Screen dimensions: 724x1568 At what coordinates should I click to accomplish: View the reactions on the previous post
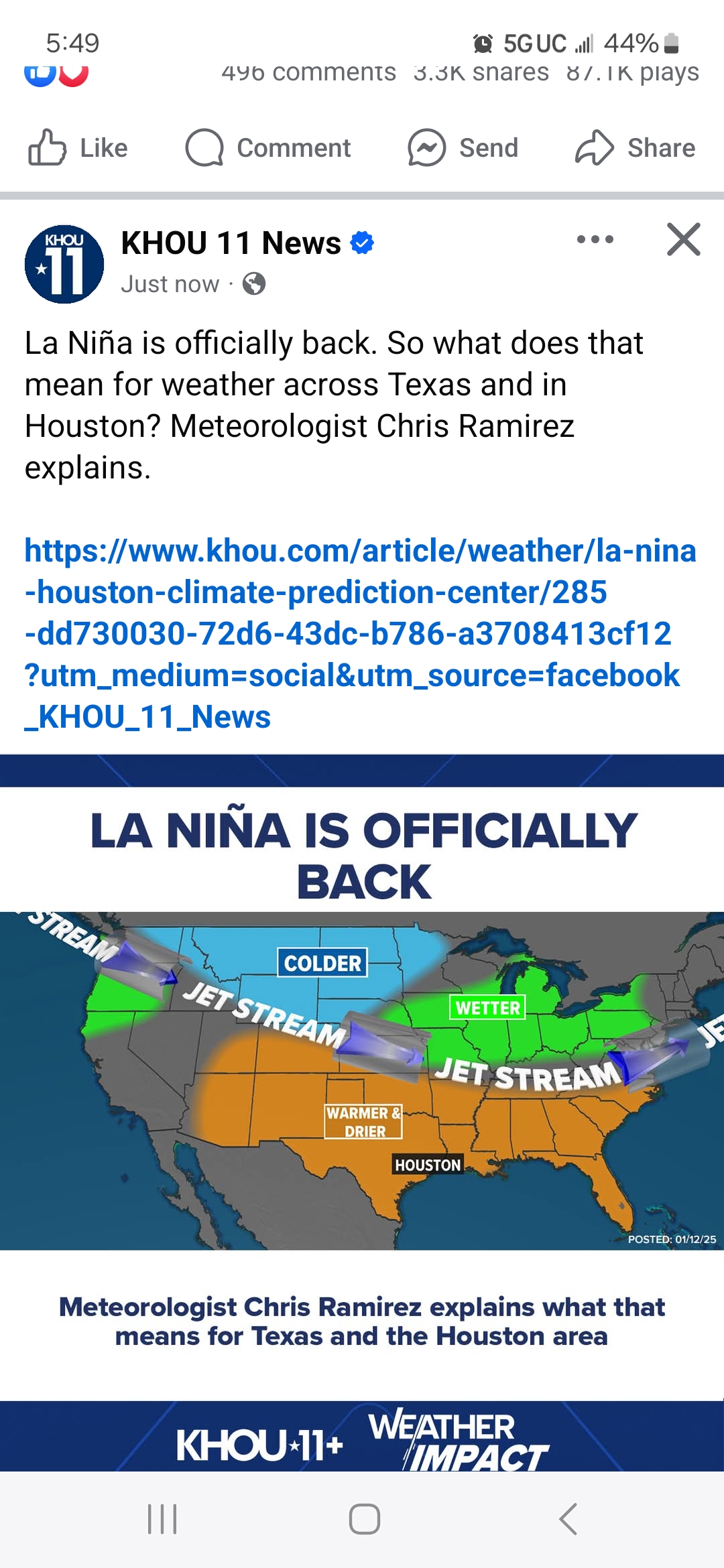coord(56,74)
